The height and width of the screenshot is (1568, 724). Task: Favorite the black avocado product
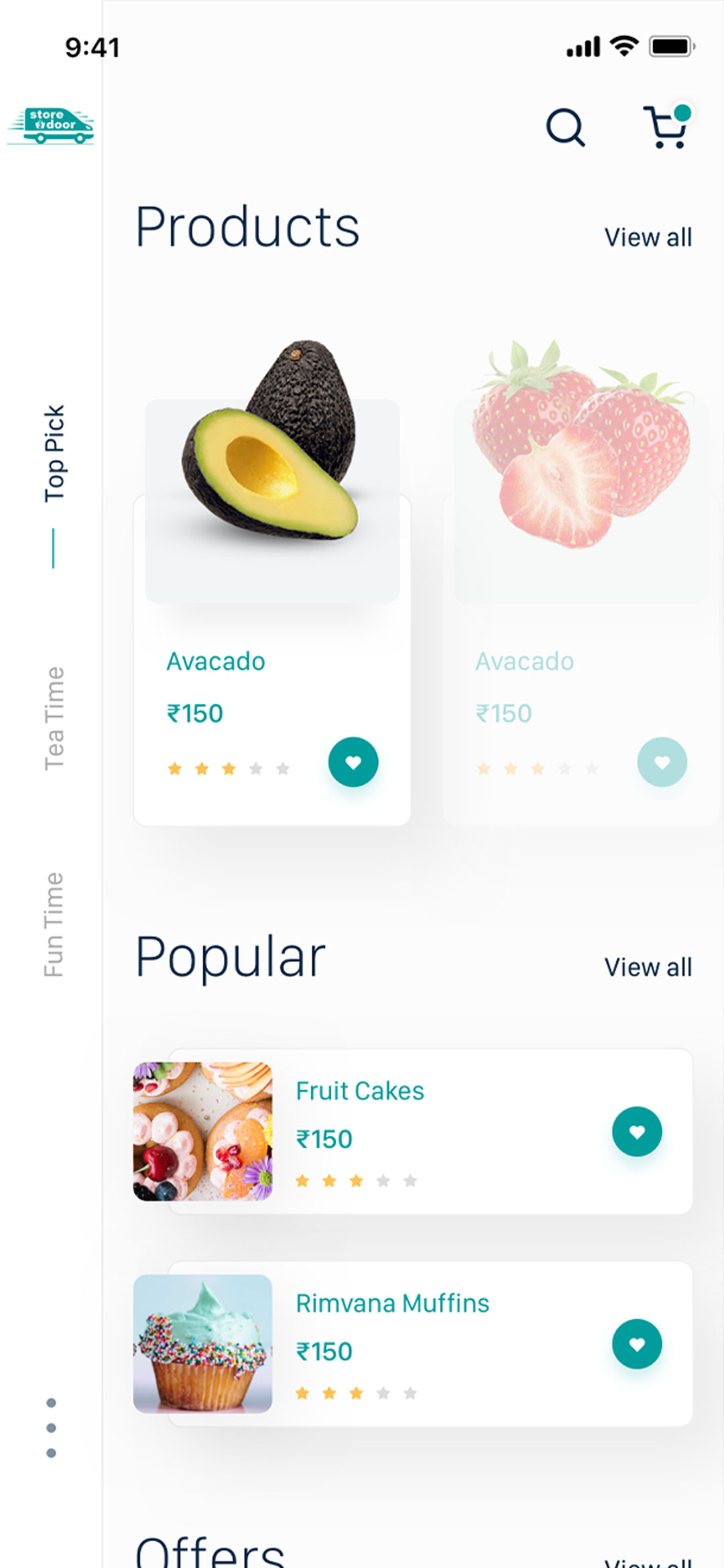[353, 762]
